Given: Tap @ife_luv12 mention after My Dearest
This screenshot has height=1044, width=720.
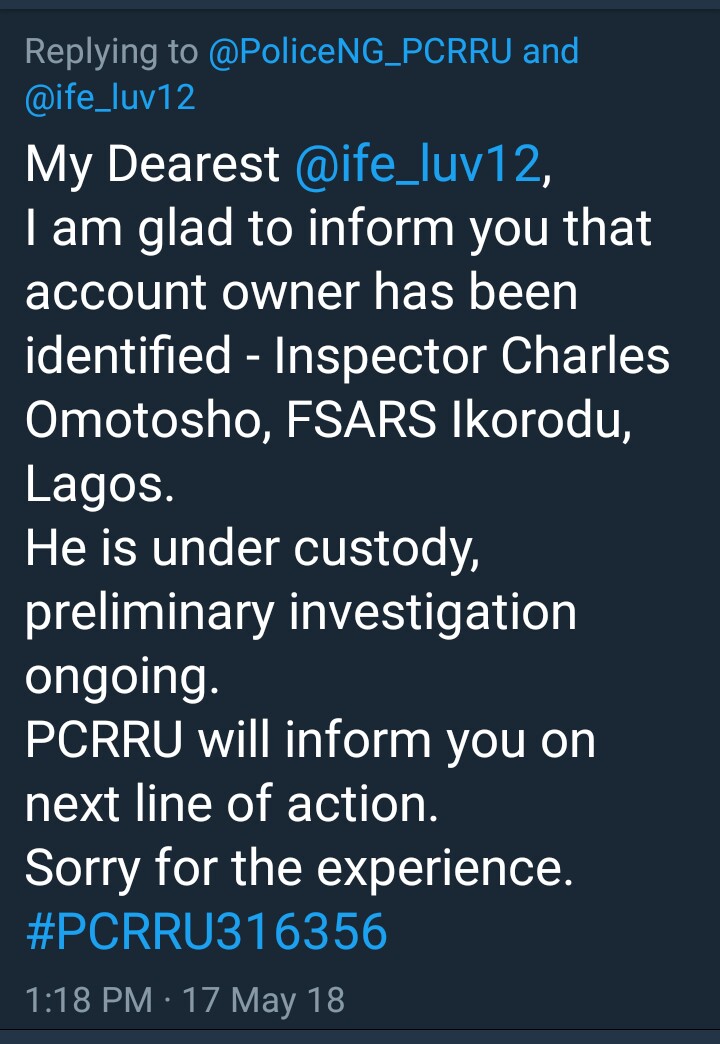Looking at the screenshot, I should pyautogui.click(x=418, y=164).
